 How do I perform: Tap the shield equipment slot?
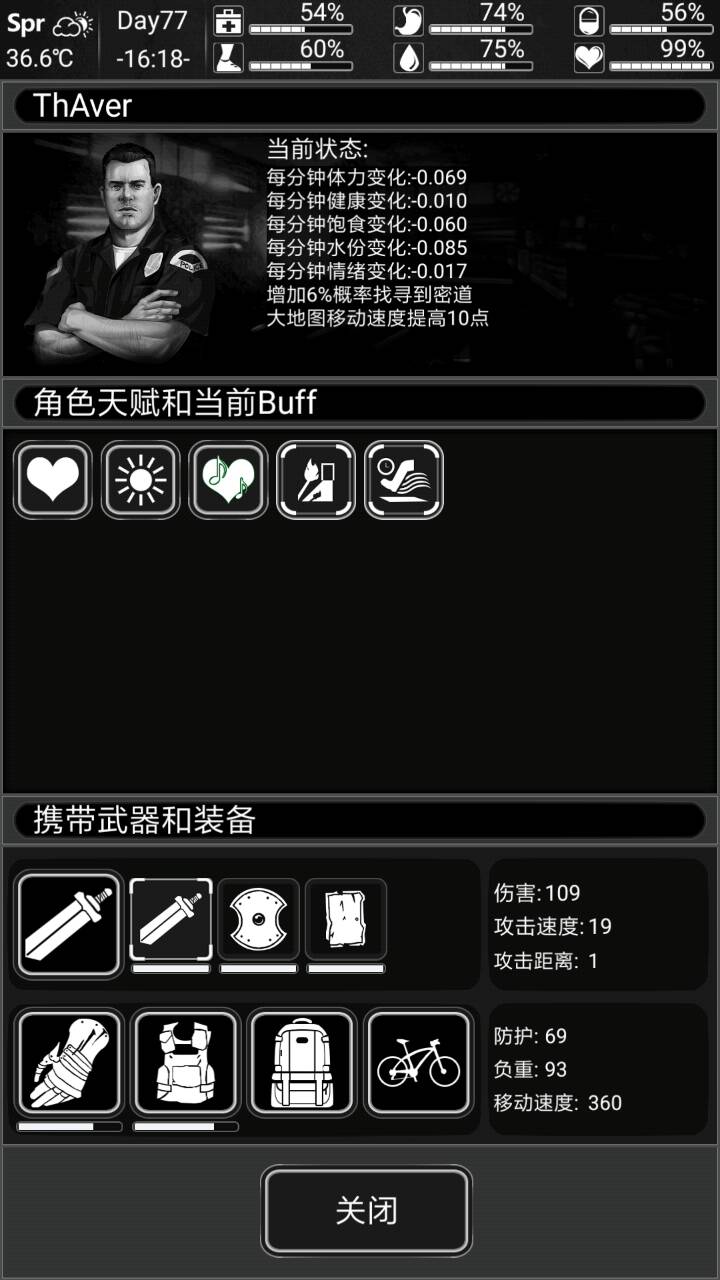259,919
